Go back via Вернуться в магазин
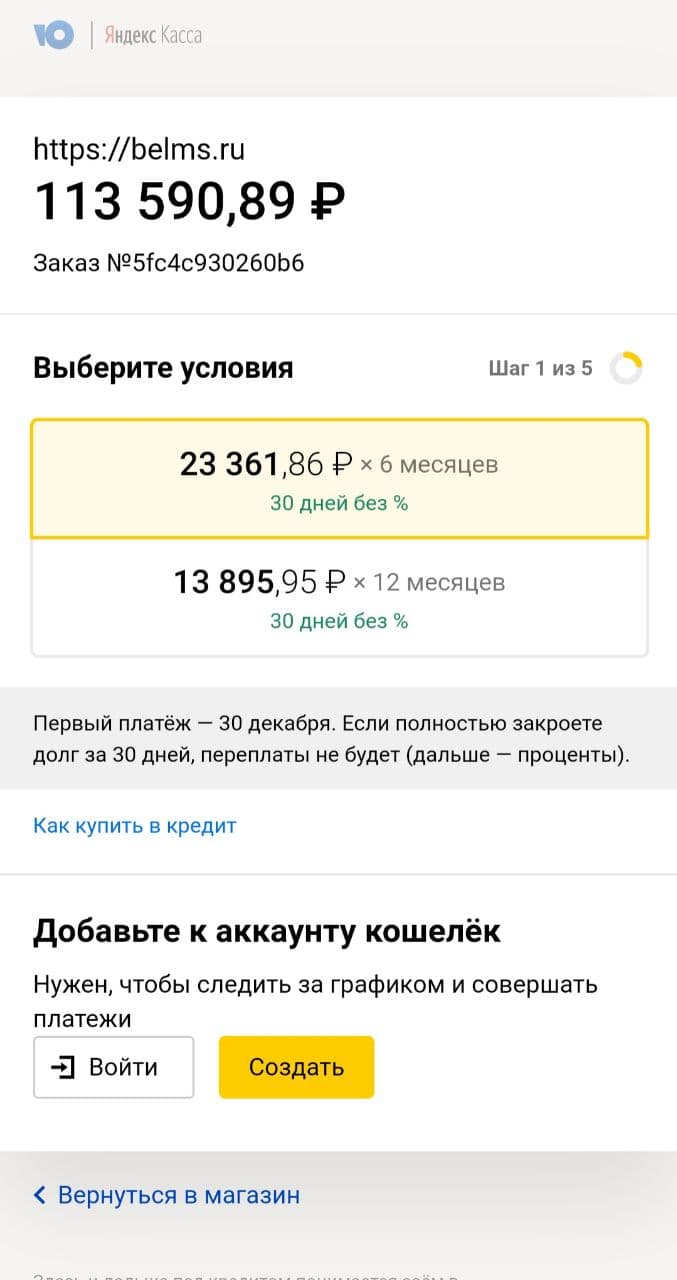 [x=167, y=1195]
